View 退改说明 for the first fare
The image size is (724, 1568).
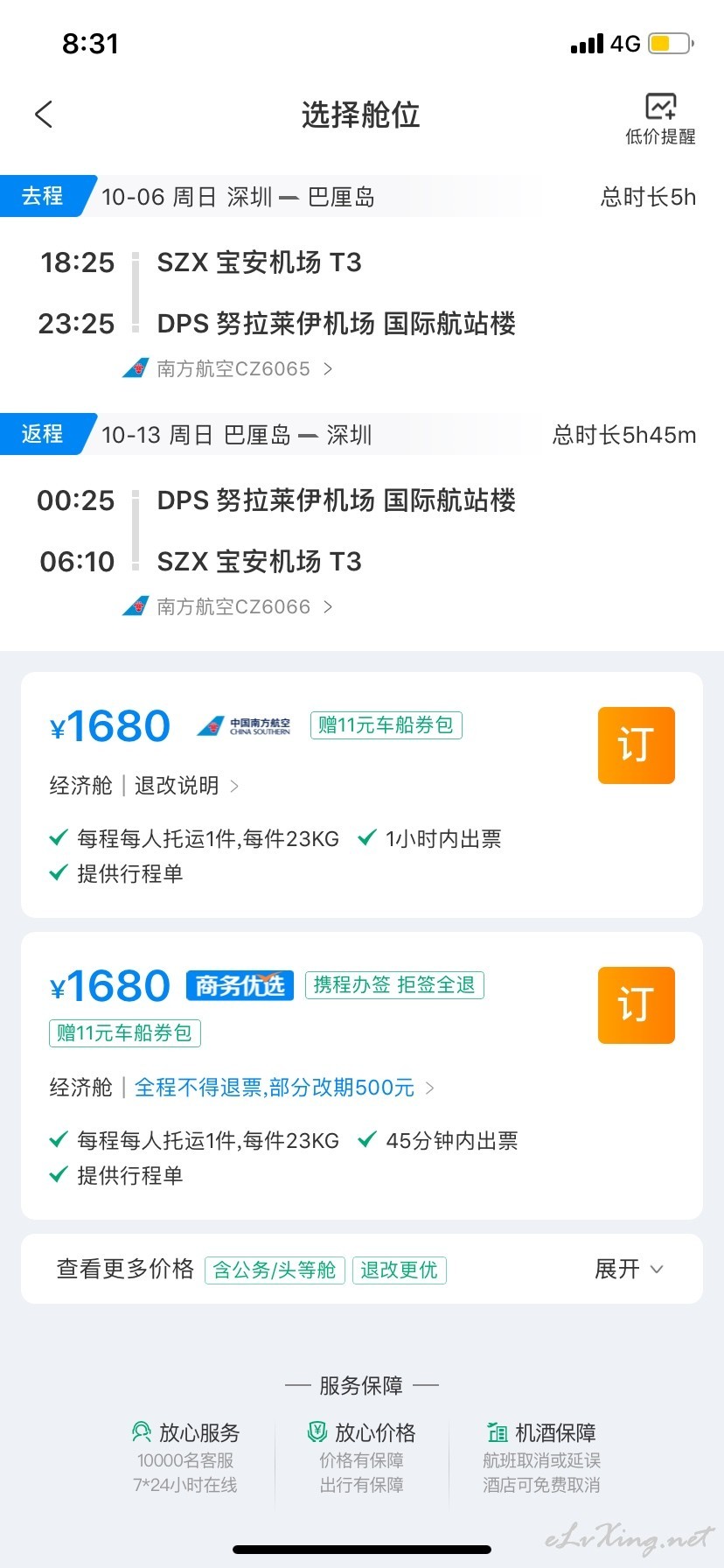[186, 786]
